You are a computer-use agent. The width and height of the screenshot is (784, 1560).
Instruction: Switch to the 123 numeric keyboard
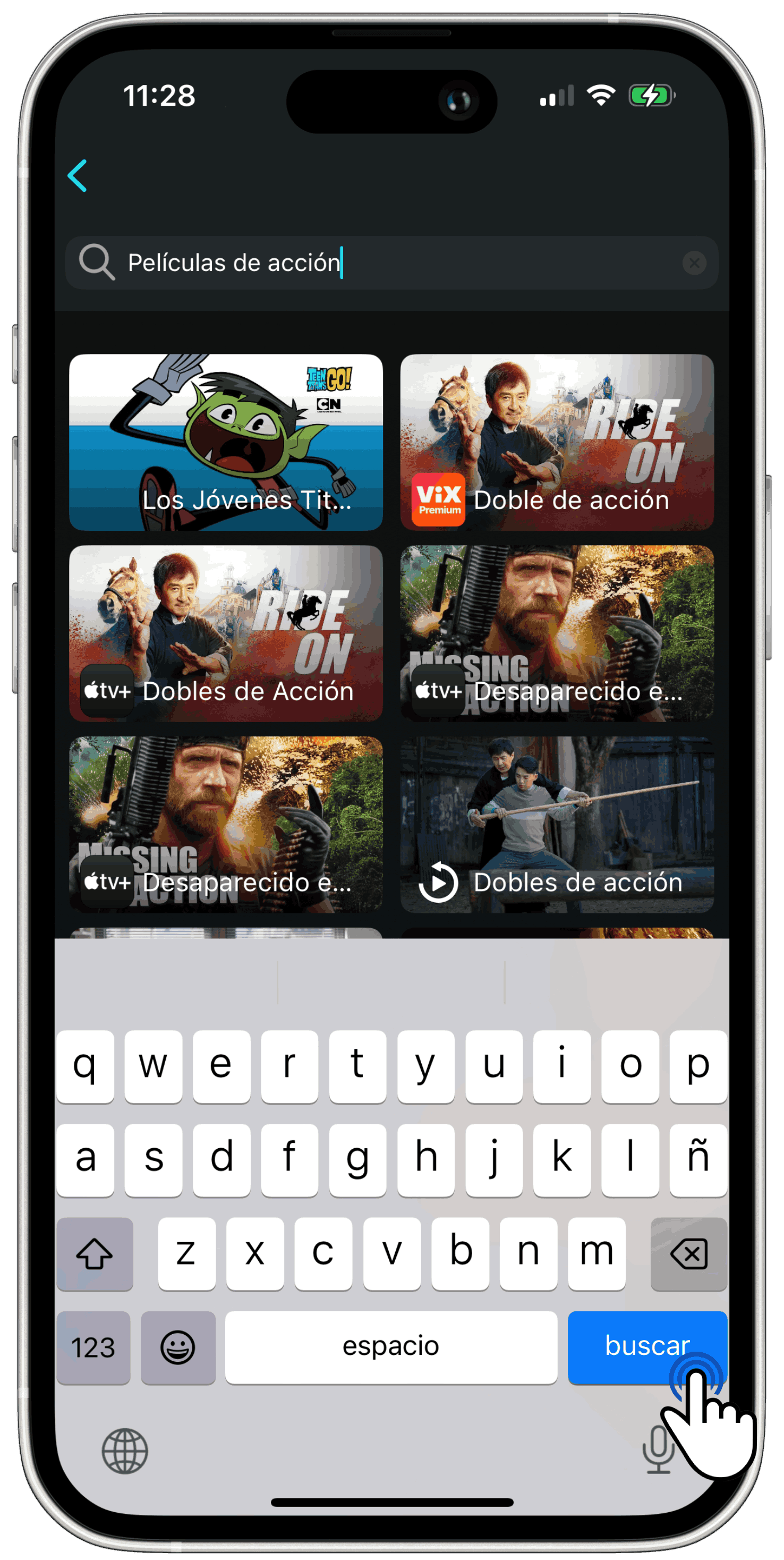93,1347
